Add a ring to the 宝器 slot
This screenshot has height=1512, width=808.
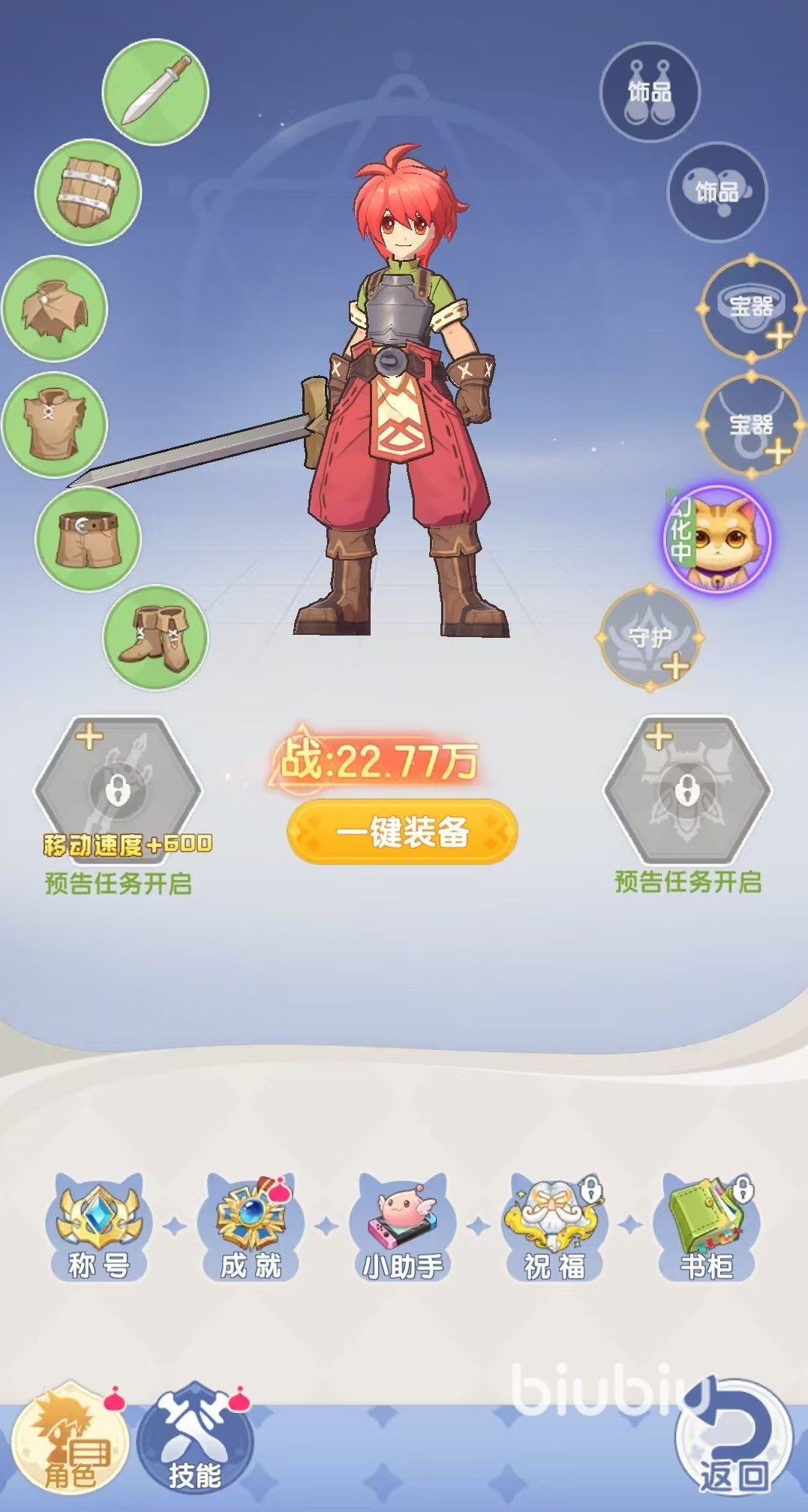click(x=751, y=308)
